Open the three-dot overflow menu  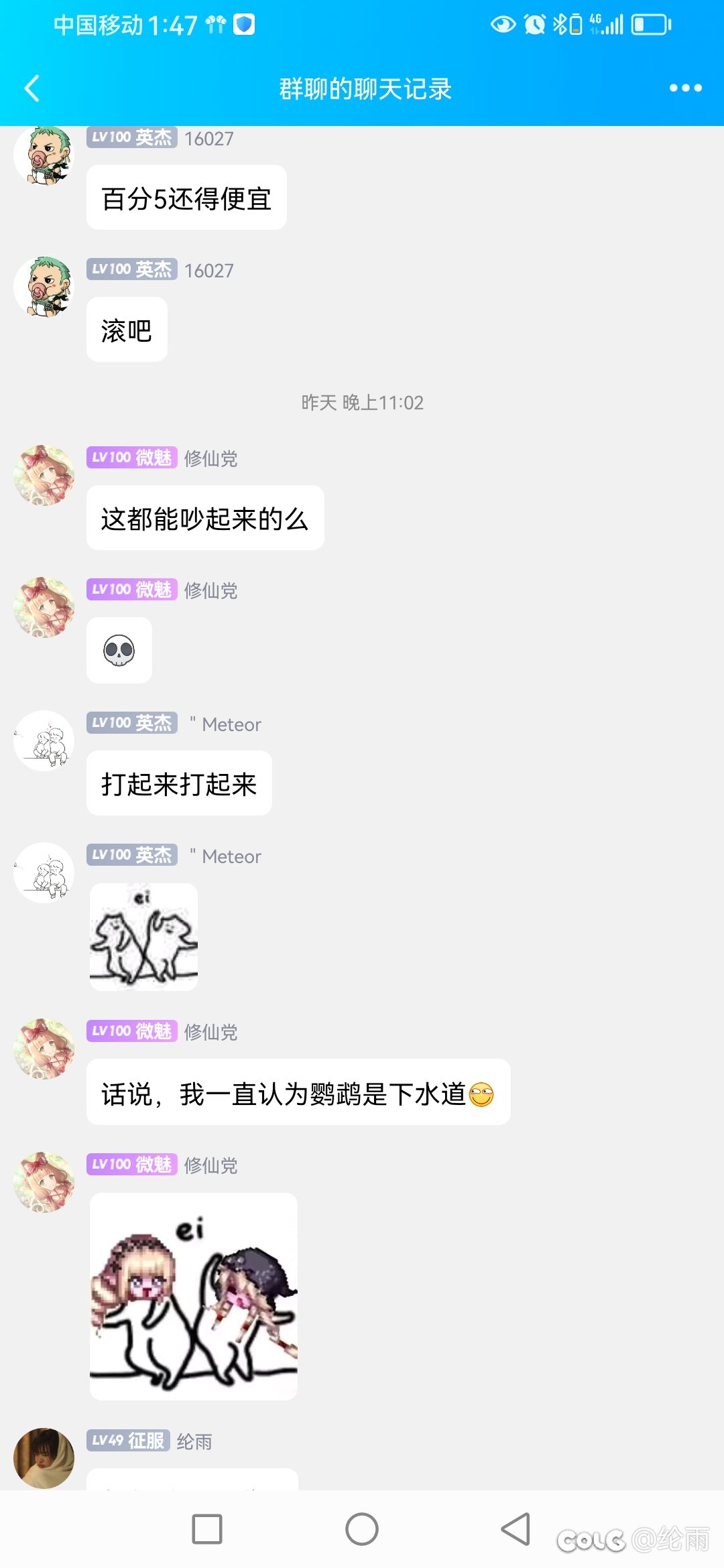685,88
